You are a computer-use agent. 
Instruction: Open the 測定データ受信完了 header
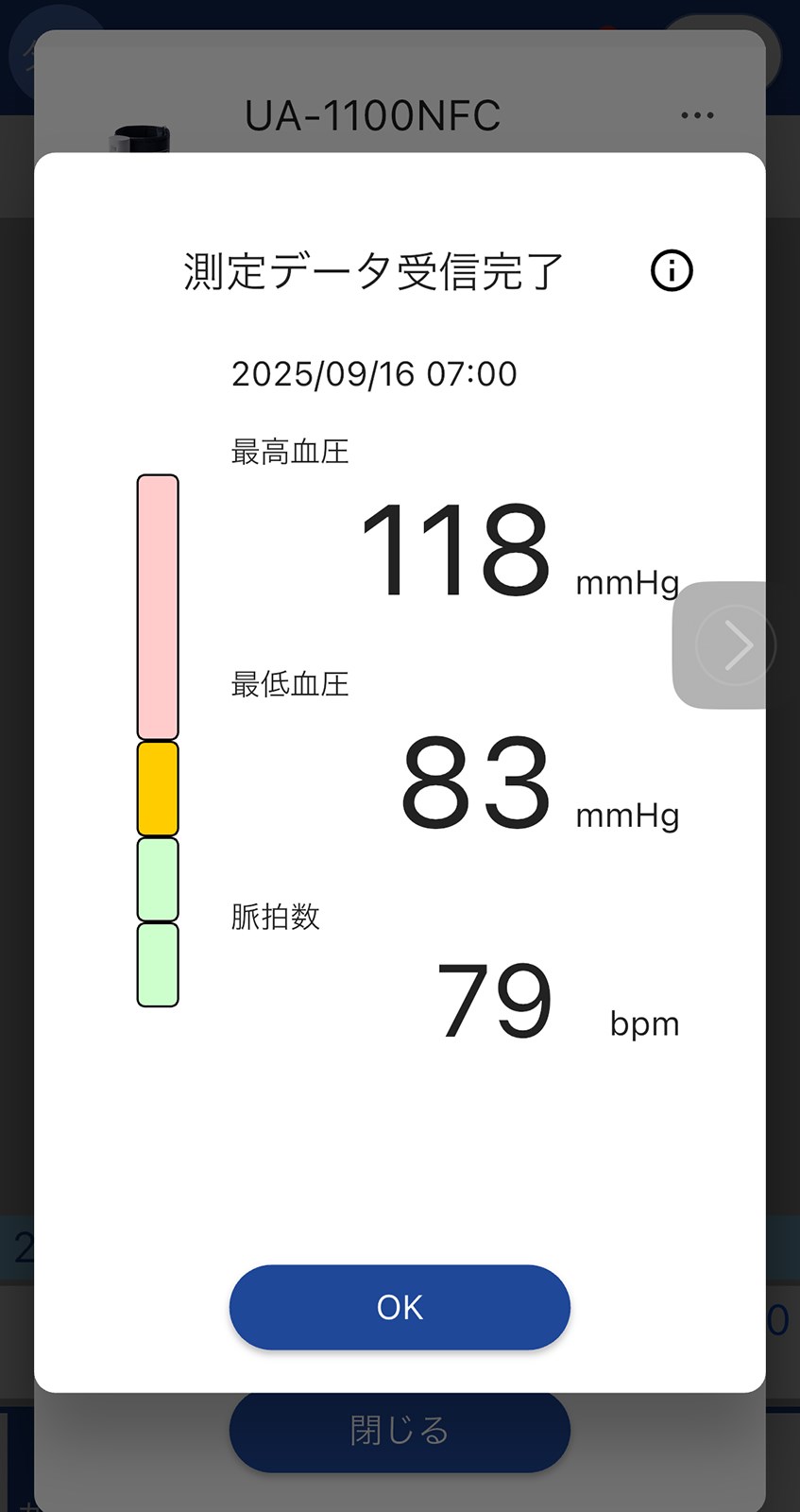(x=371, y=271)
